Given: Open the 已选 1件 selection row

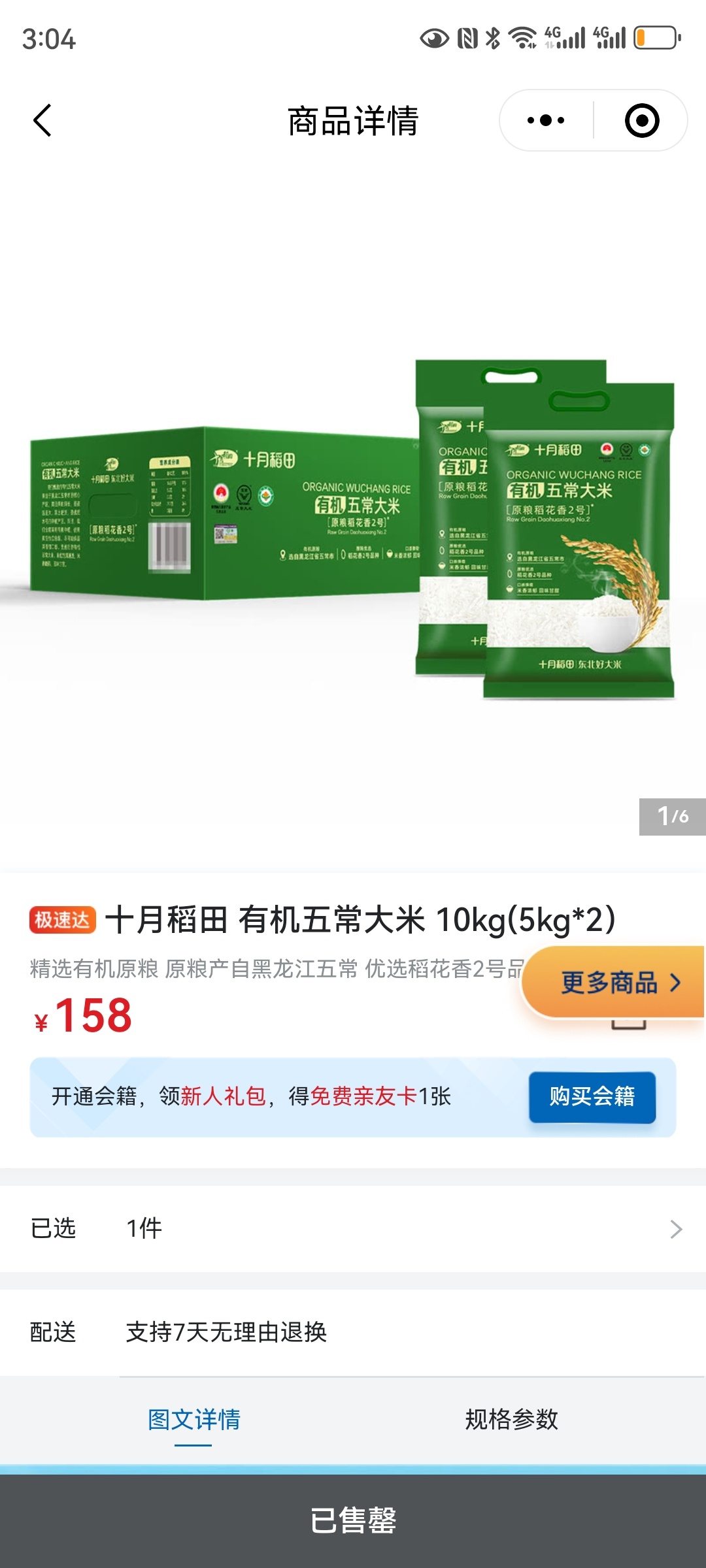Looking at the screenshot, I should click(x=353, y=1228).
